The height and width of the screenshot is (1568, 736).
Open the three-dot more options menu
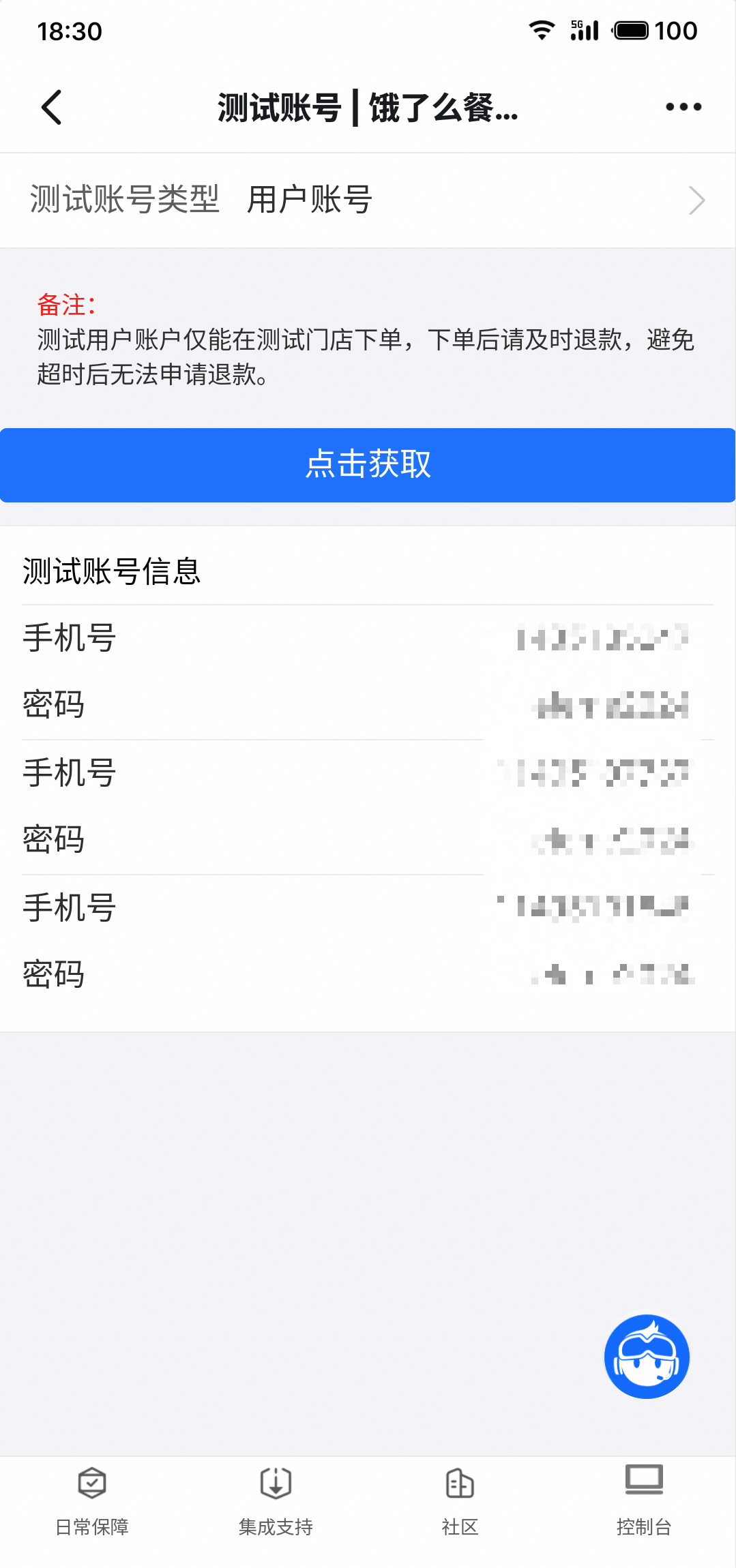tap(683, 107)
